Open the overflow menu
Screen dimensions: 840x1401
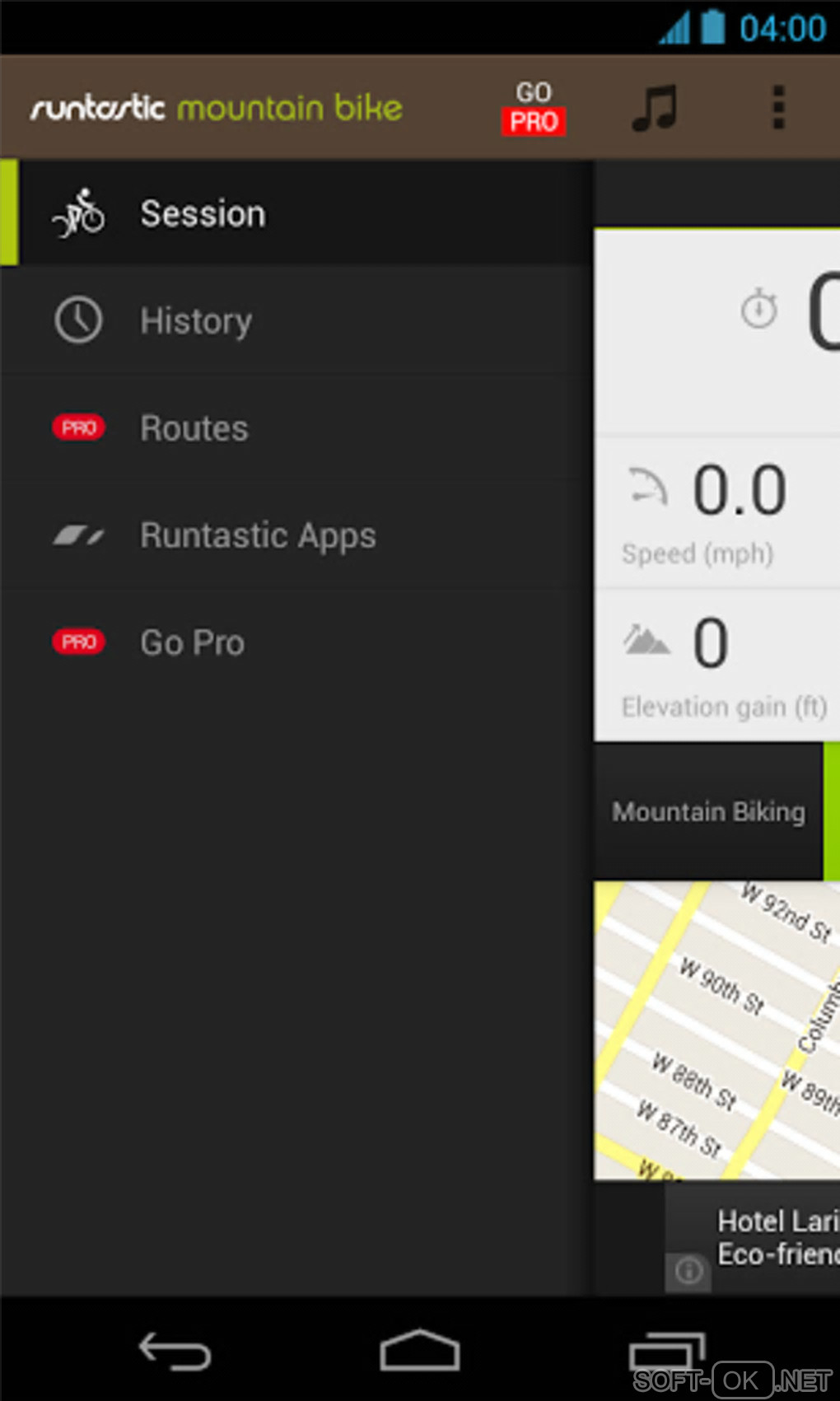point(777,108)
